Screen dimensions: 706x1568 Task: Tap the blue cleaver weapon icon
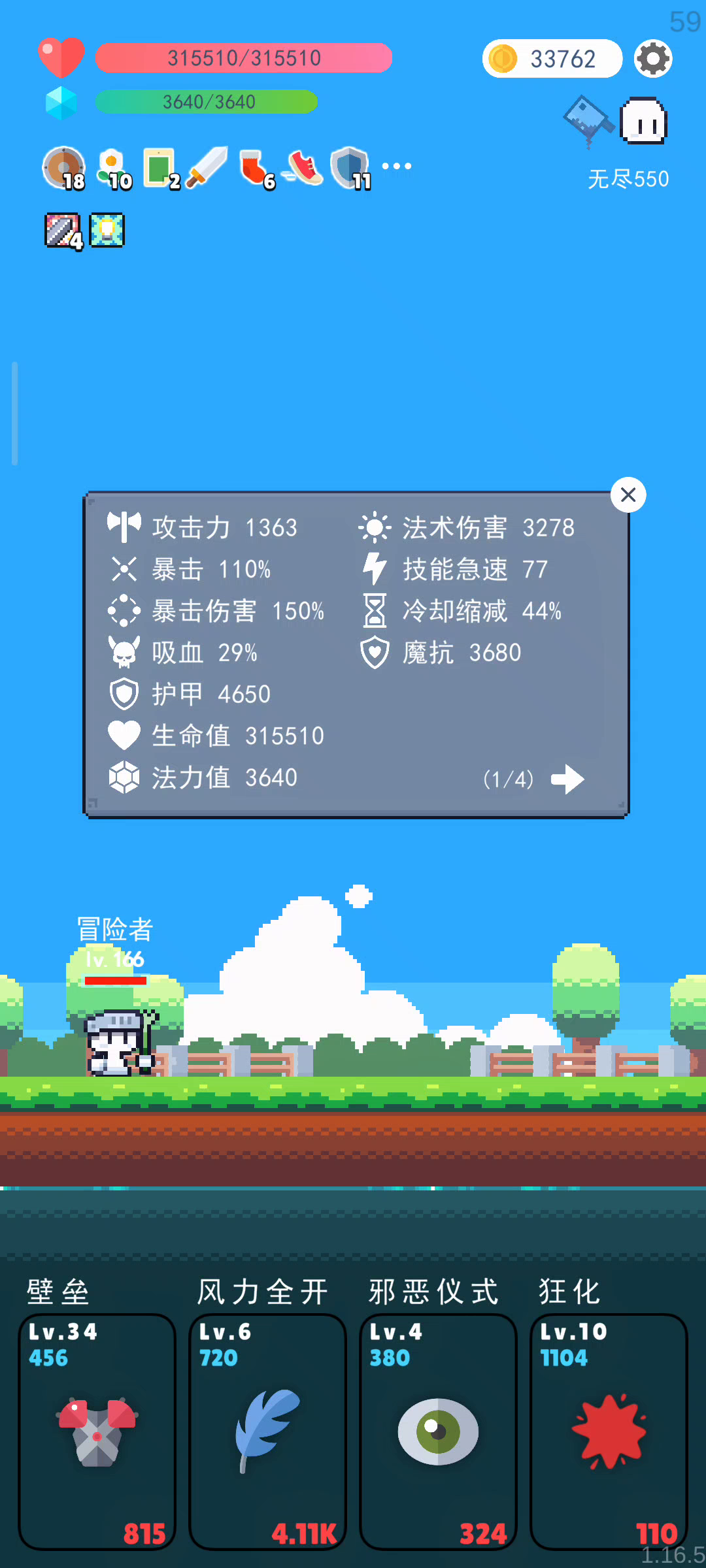coord(588,121)
